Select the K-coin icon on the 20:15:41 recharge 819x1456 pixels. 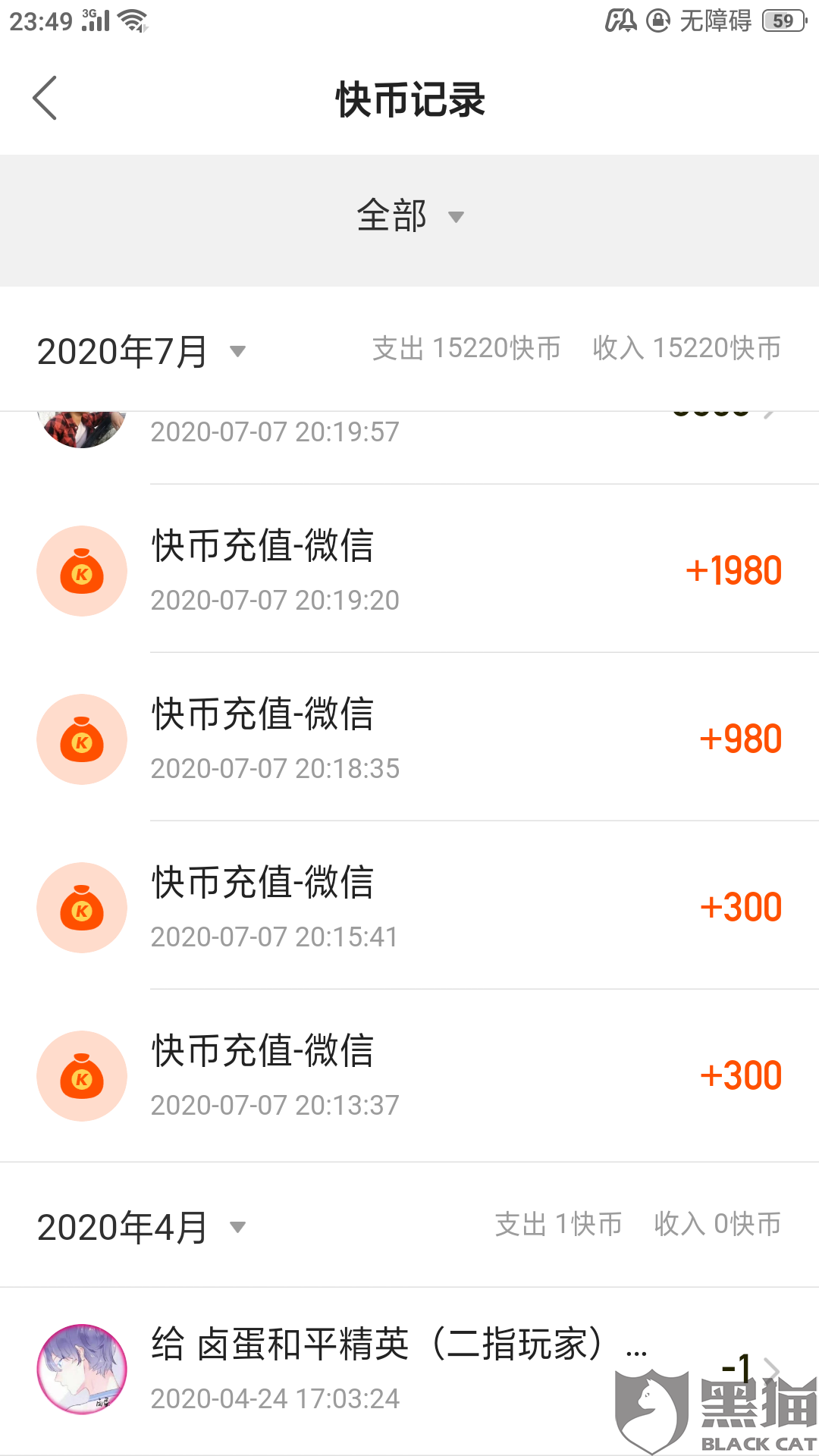tap(82, 907)
